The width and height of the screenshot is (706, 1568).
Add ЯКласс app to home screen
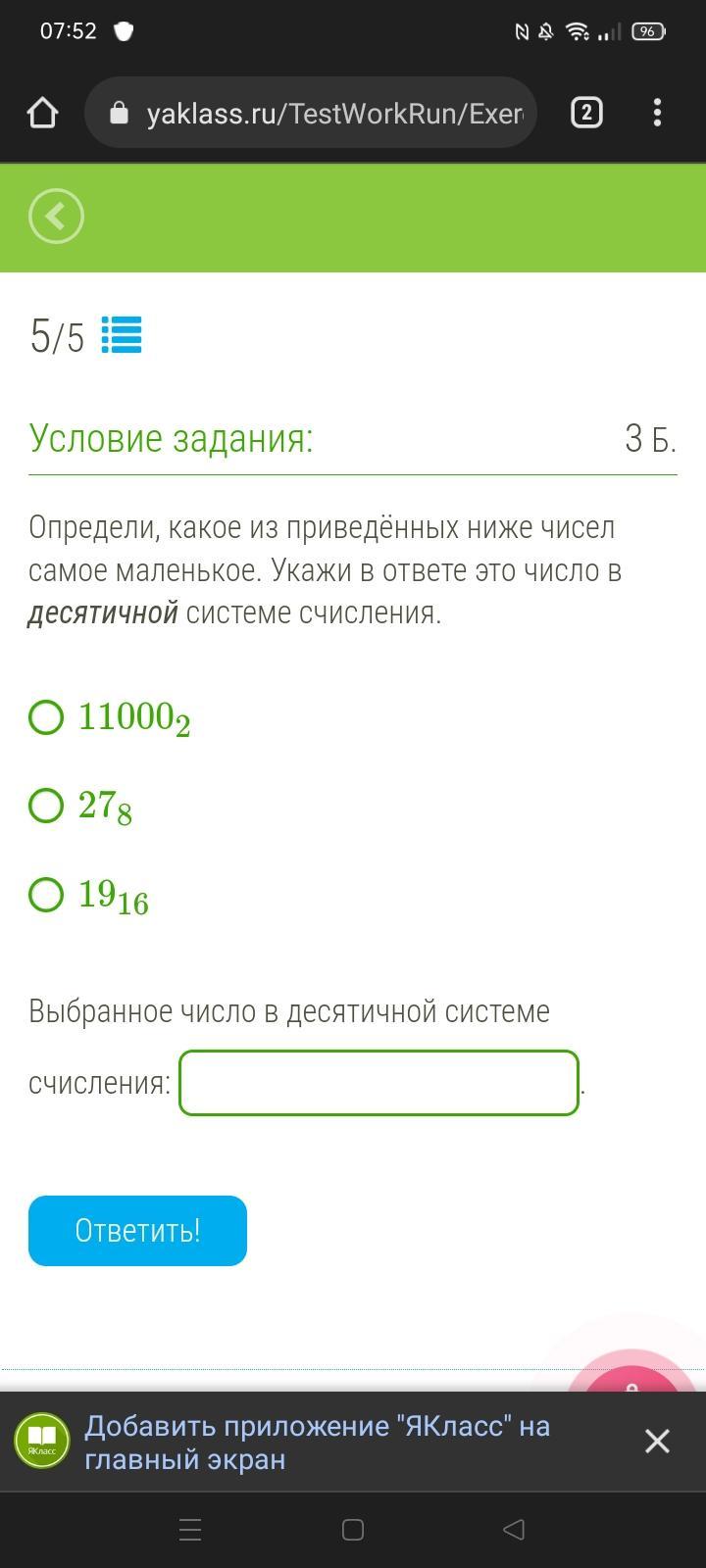(317, 1442)
